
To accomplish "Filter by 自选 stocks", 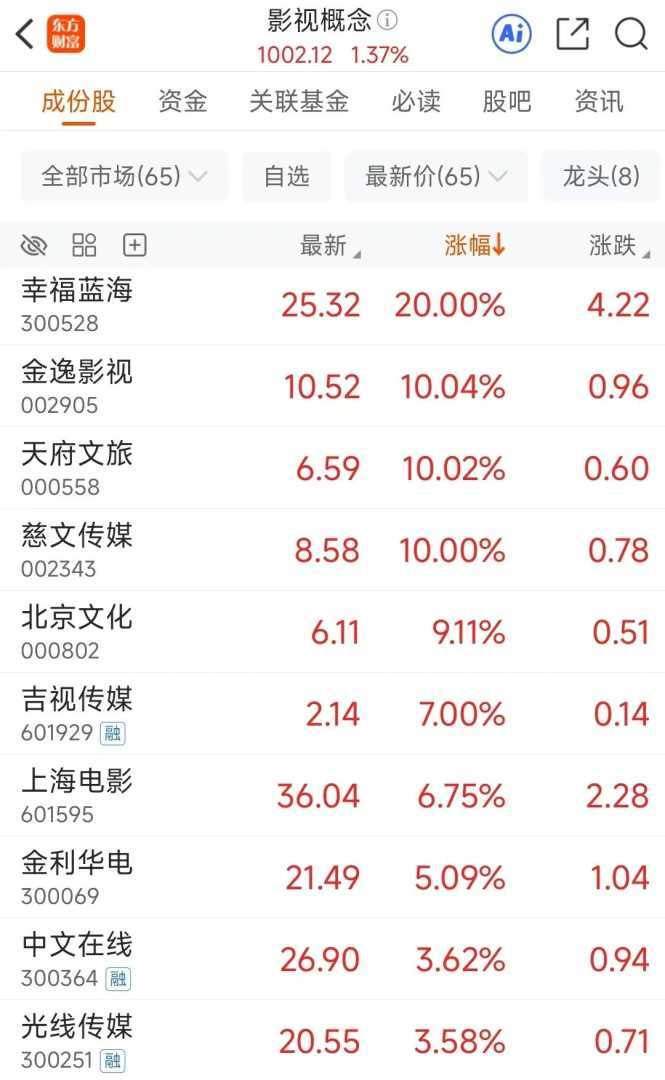I will [x=287, y=177].
